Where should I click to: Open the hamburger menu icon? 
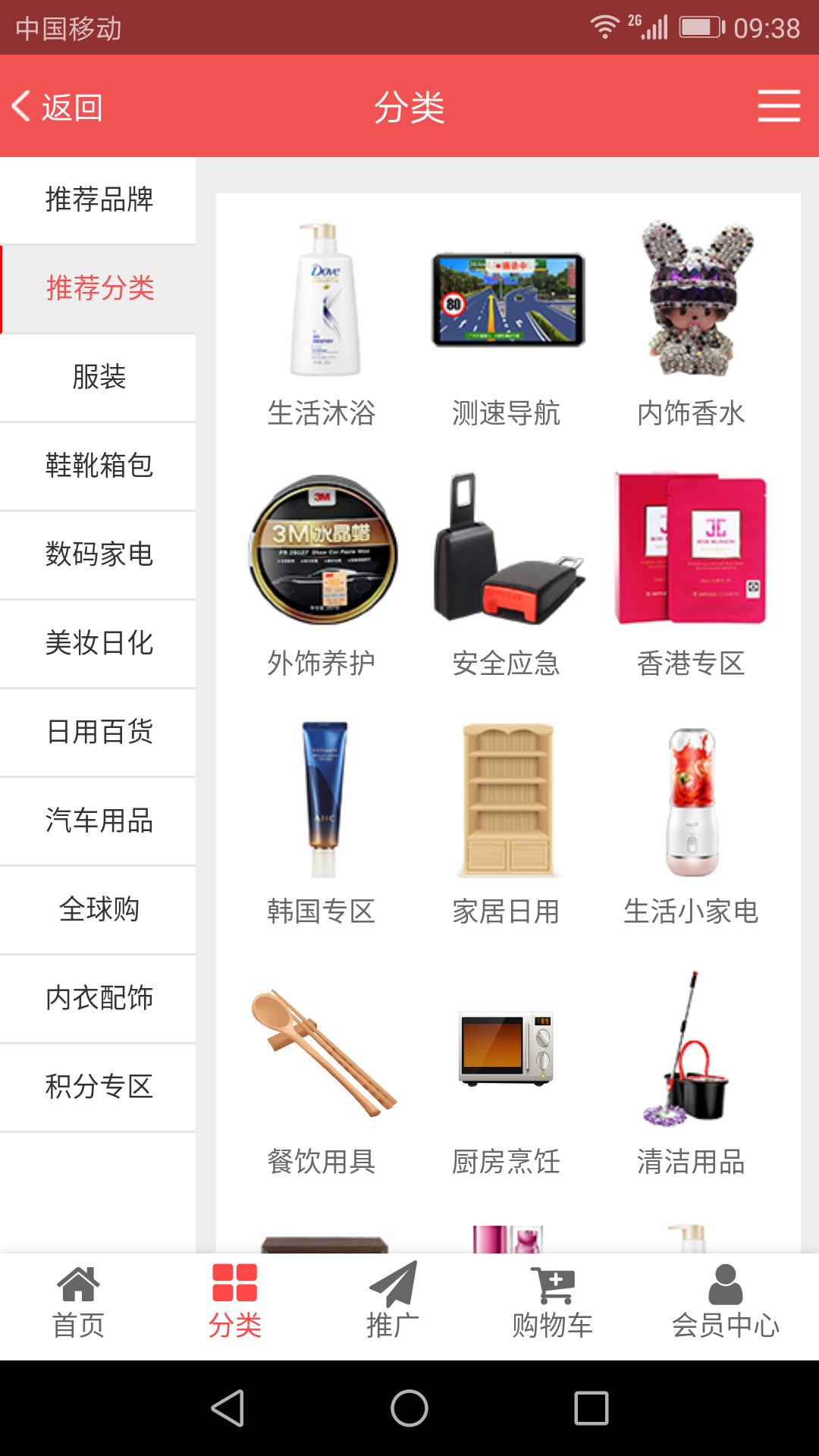click(x=779, y=106)
